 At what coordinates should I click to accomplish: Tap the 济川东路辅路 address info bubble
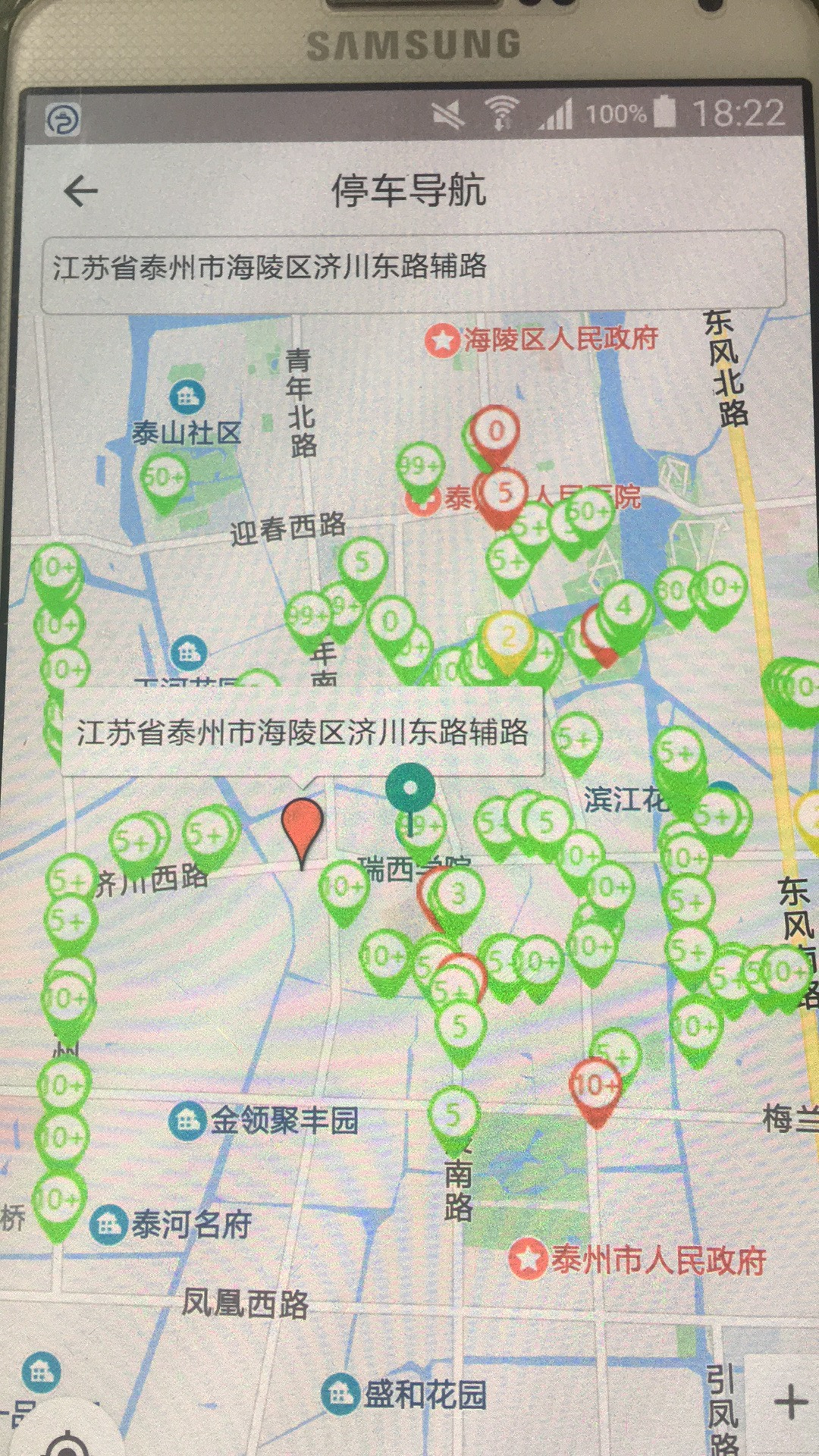[302, 732]
